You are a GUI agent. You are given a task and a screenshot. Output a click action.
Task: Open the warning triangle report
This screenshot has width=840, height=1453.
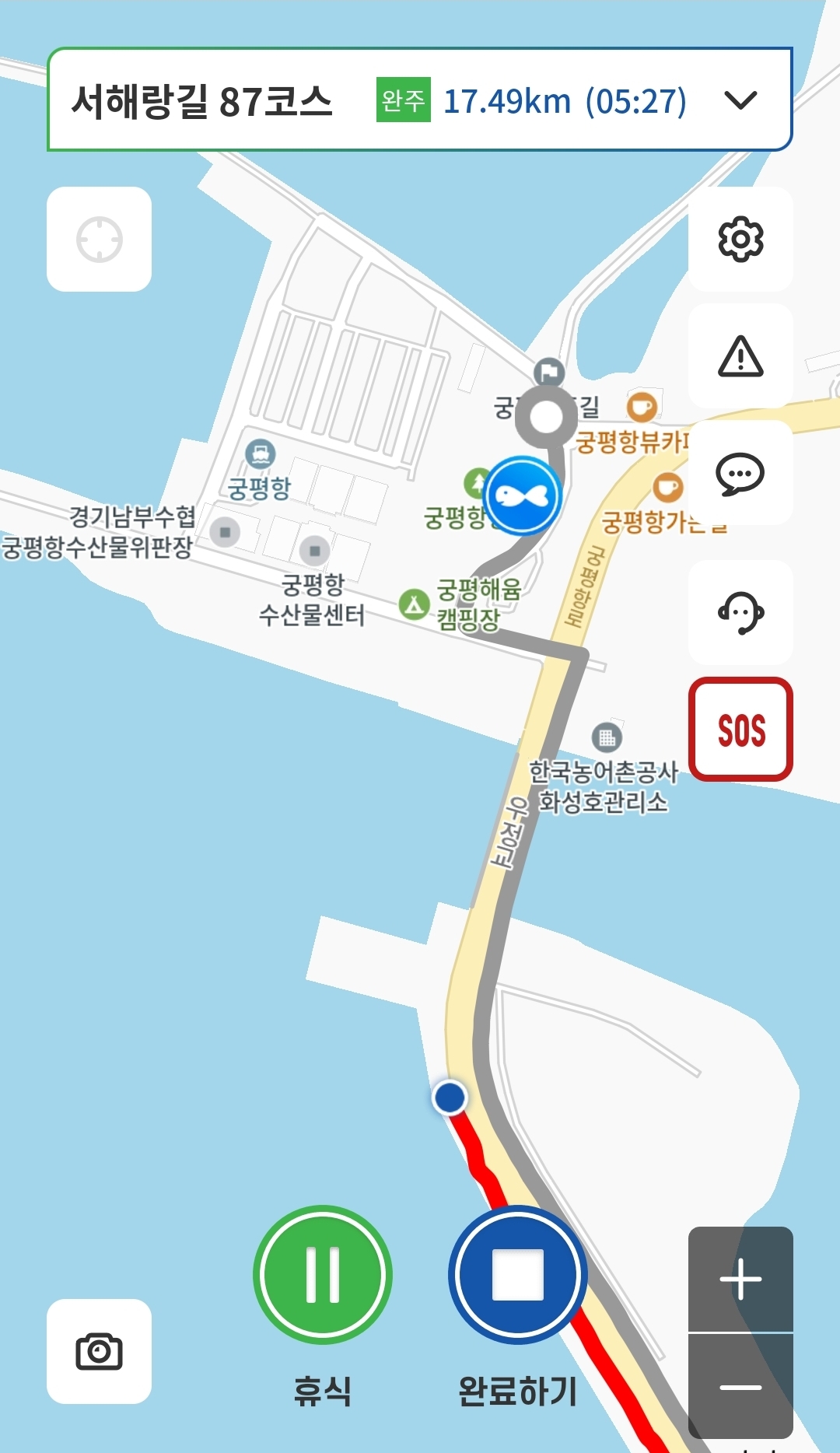[740, 356]
